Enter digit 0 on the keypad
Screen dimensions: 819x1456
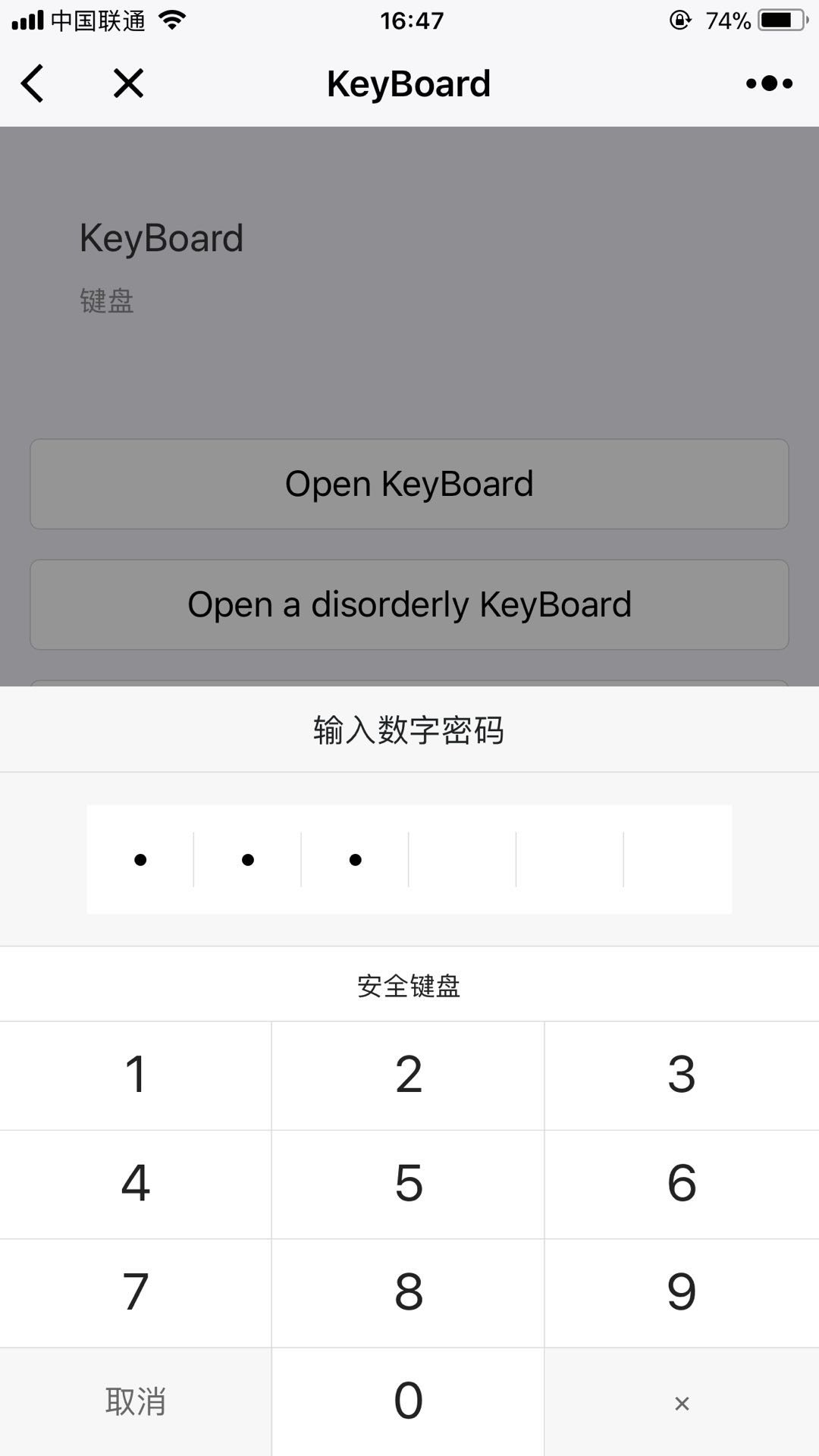click(408, 1401)
